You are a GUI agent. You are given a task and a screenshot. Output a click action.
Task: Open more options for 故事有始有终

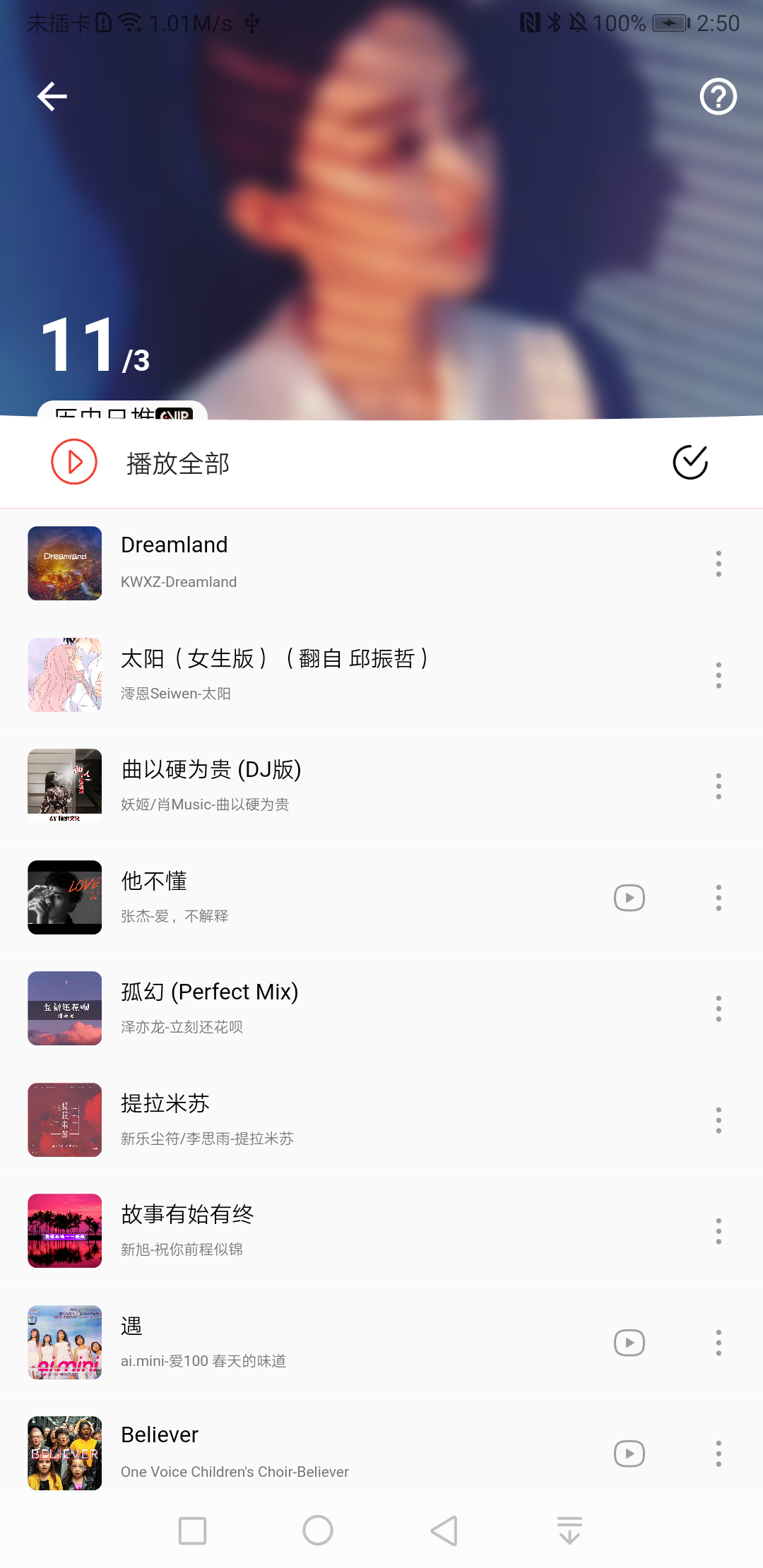[718, 1231]
